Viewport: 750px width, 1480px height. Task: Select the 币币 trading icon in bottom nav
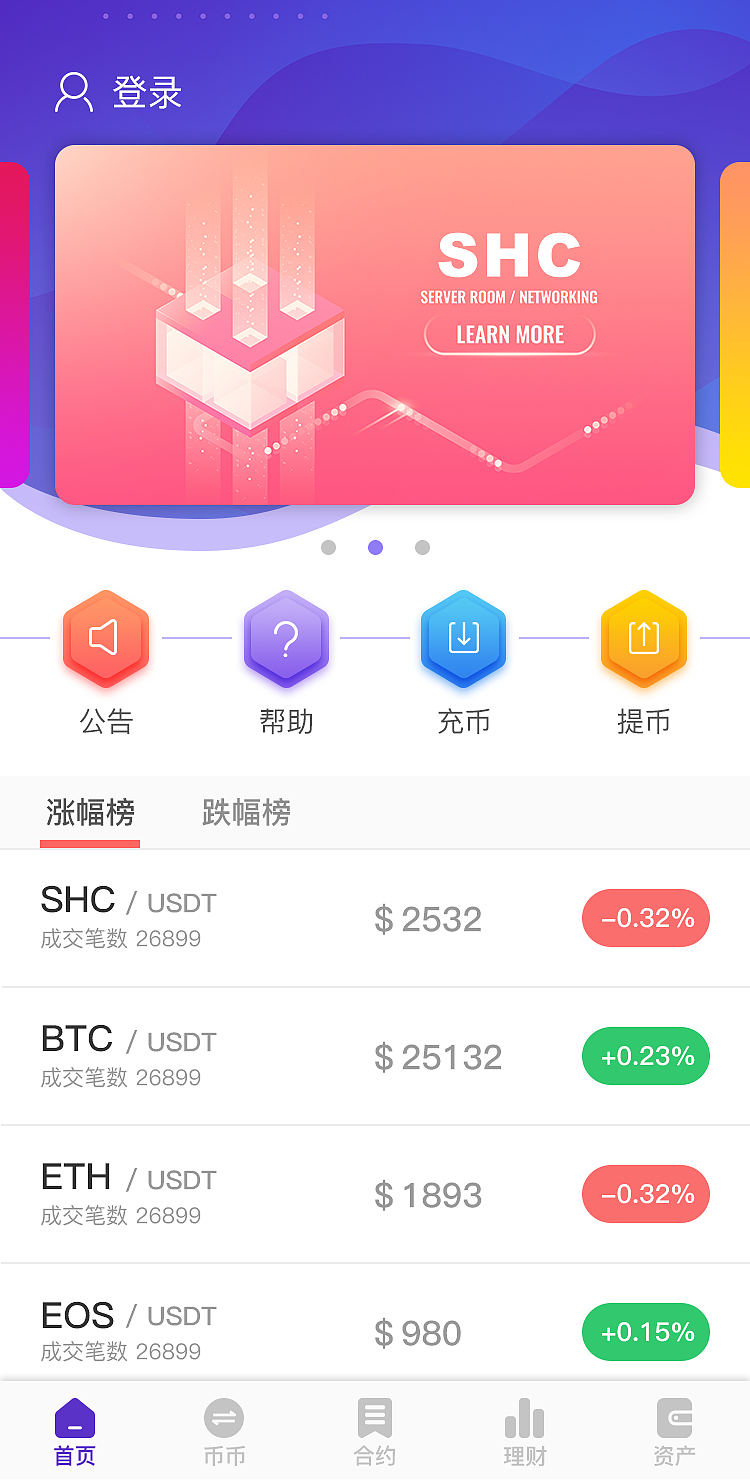[225, 1417]
